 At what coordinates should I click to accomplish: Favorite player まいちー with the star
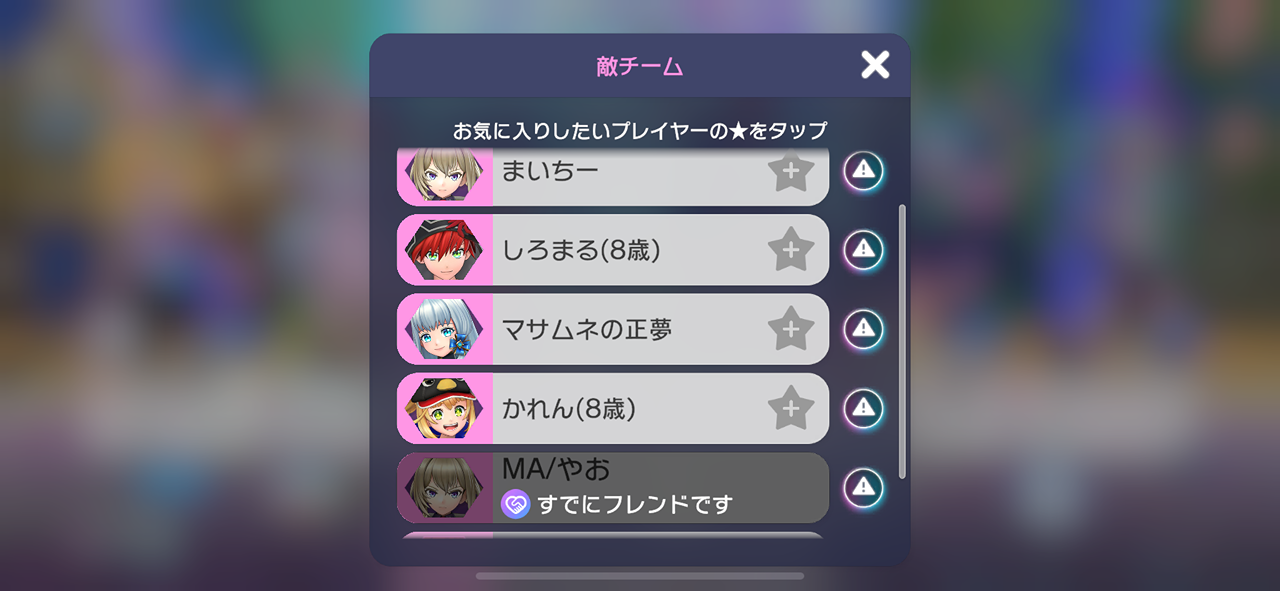coord(791,172)
